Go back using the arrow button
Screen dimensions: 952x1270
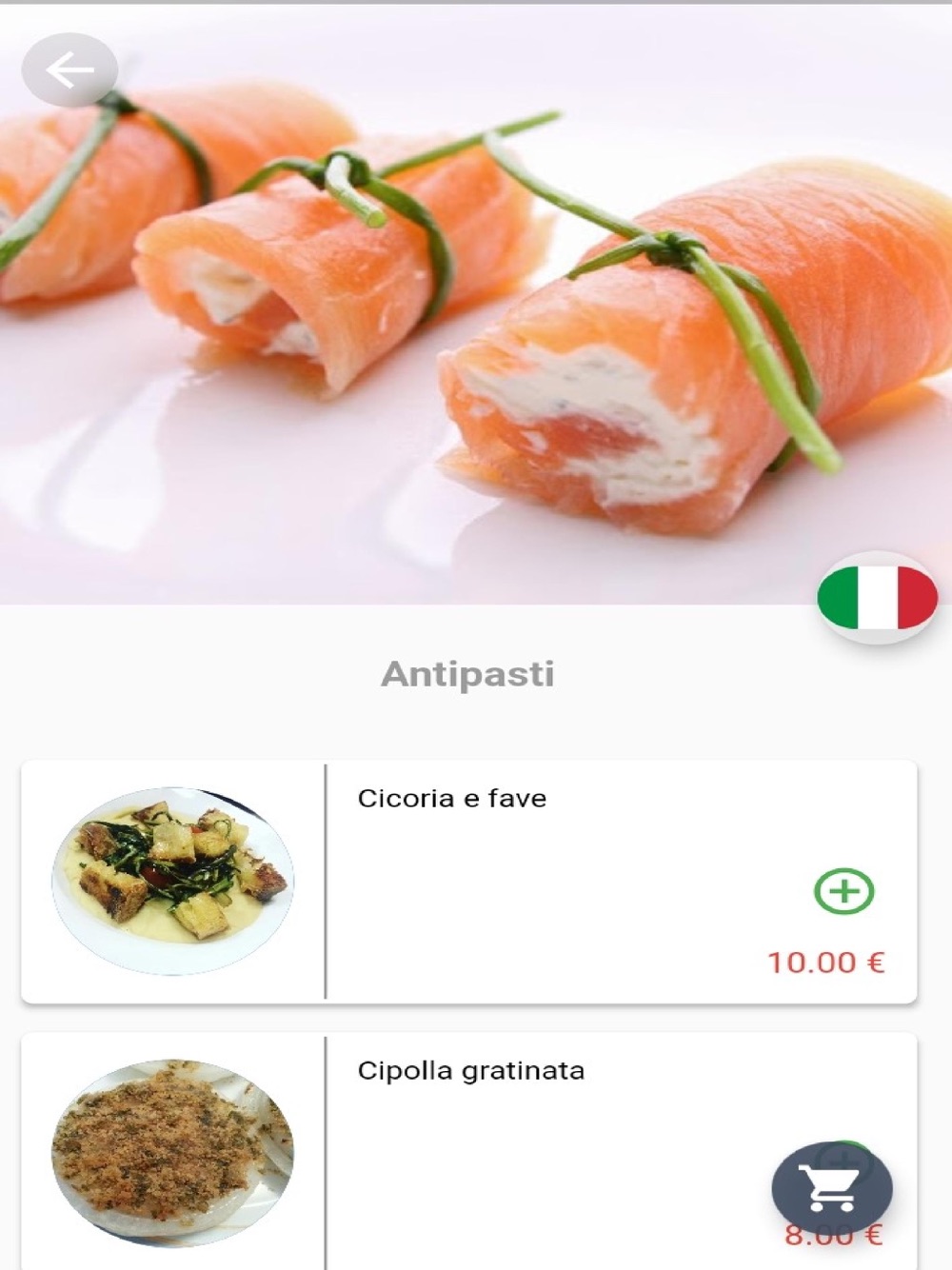(69, 69)
